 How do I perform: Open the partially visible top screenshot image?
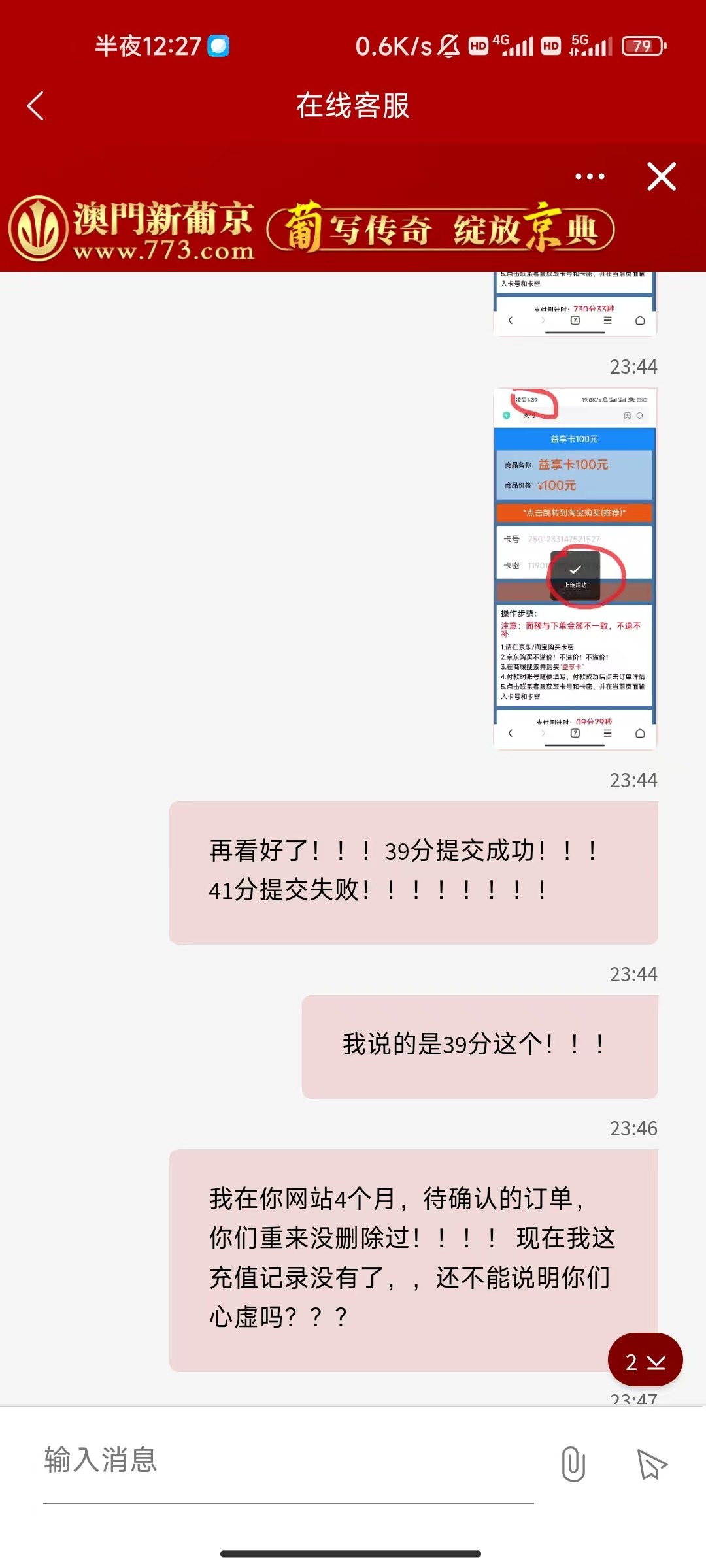tap(575, 304)
